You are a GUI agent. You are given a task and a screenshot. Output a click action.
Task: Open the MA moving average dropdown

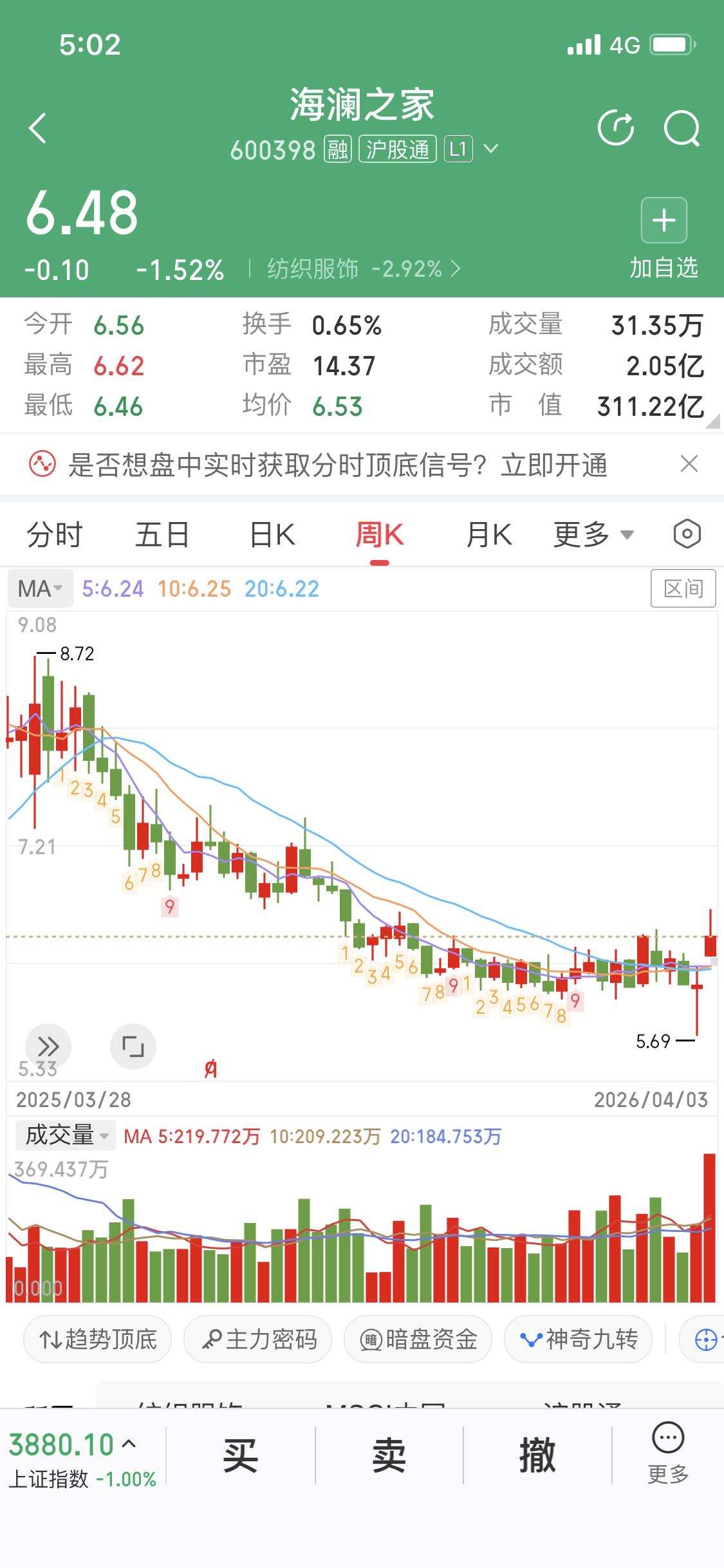[x=39, y=588]
